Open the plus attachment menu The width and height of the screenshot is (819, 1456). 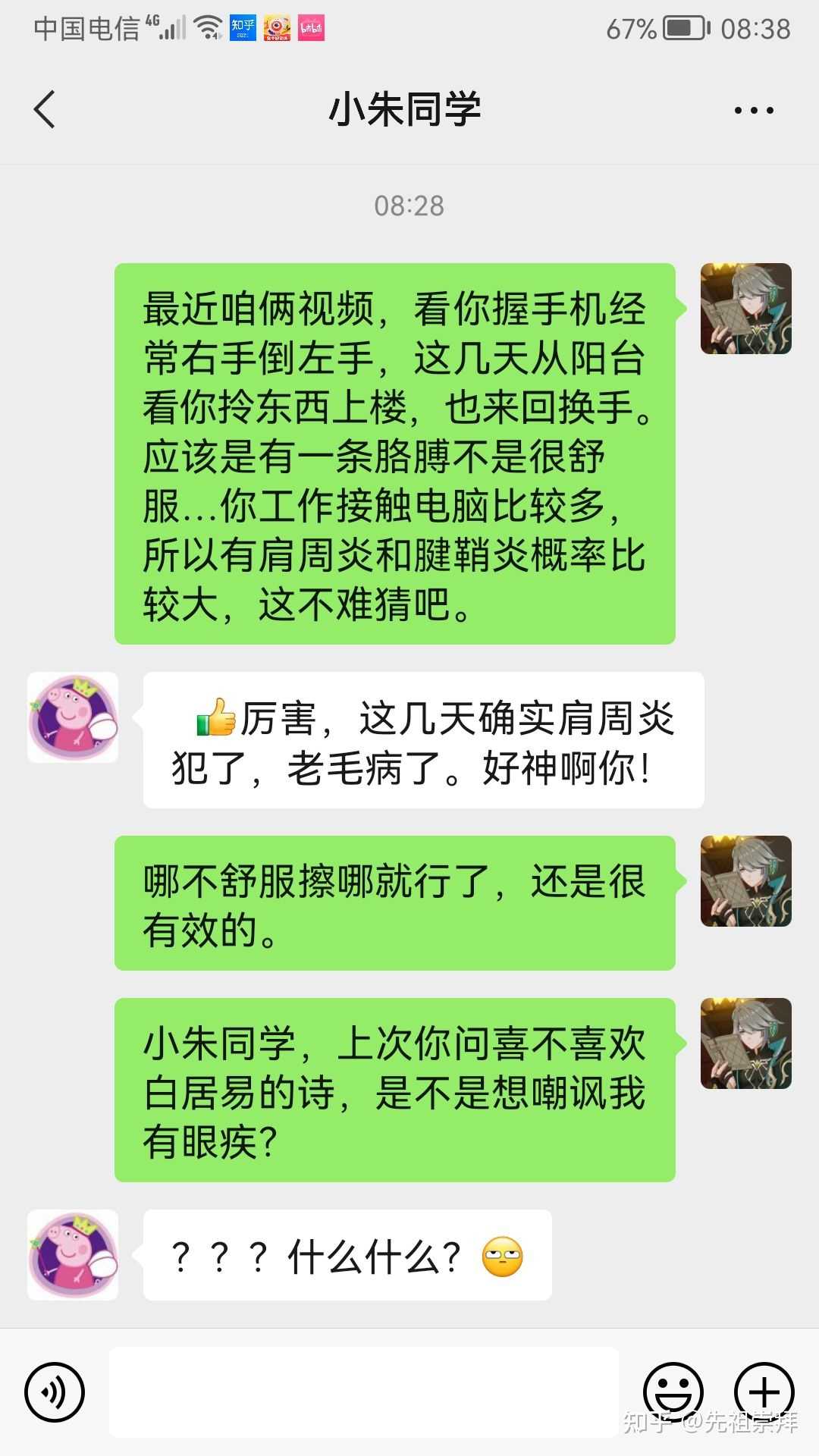point(764,1392)
